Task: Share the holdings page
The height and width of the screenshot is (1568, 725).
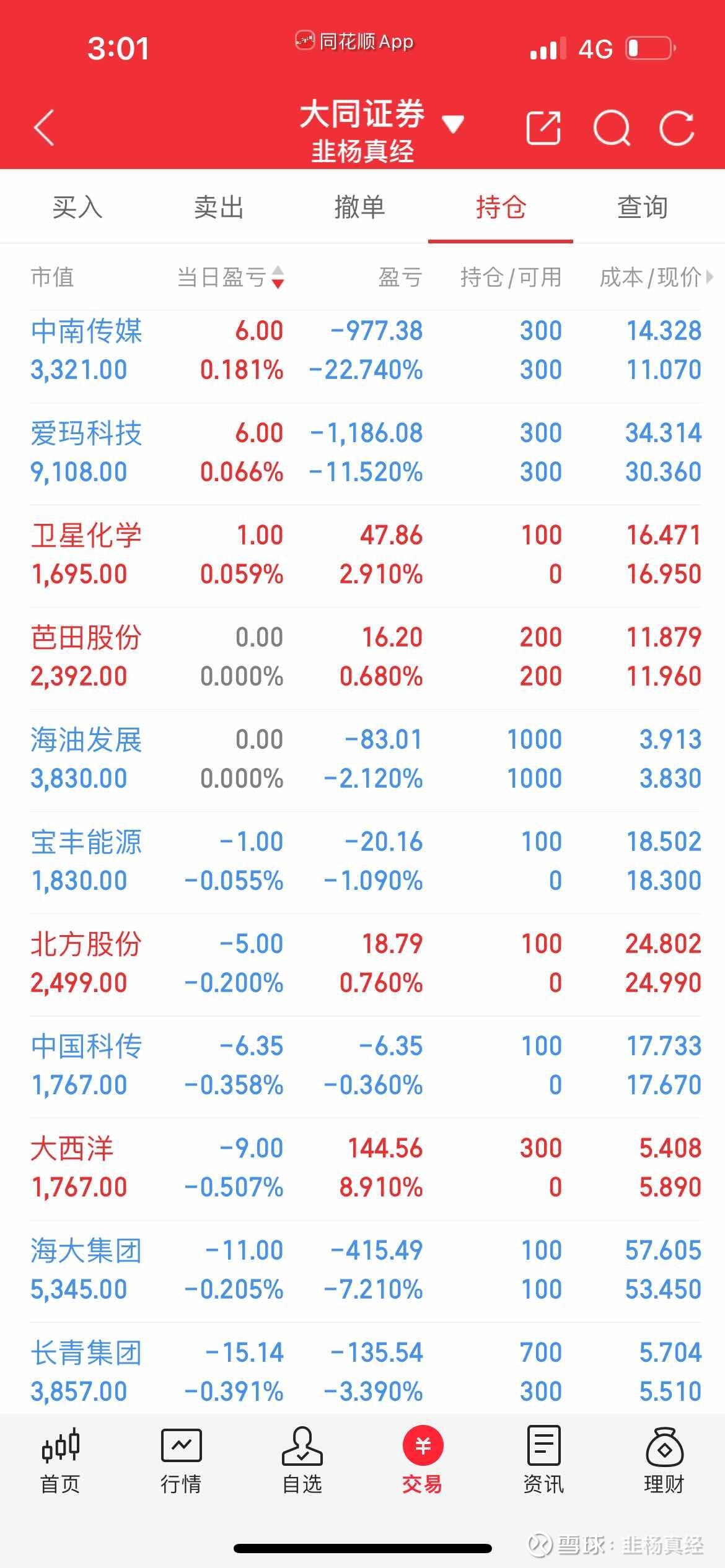Action: click(x=543, y=128)
